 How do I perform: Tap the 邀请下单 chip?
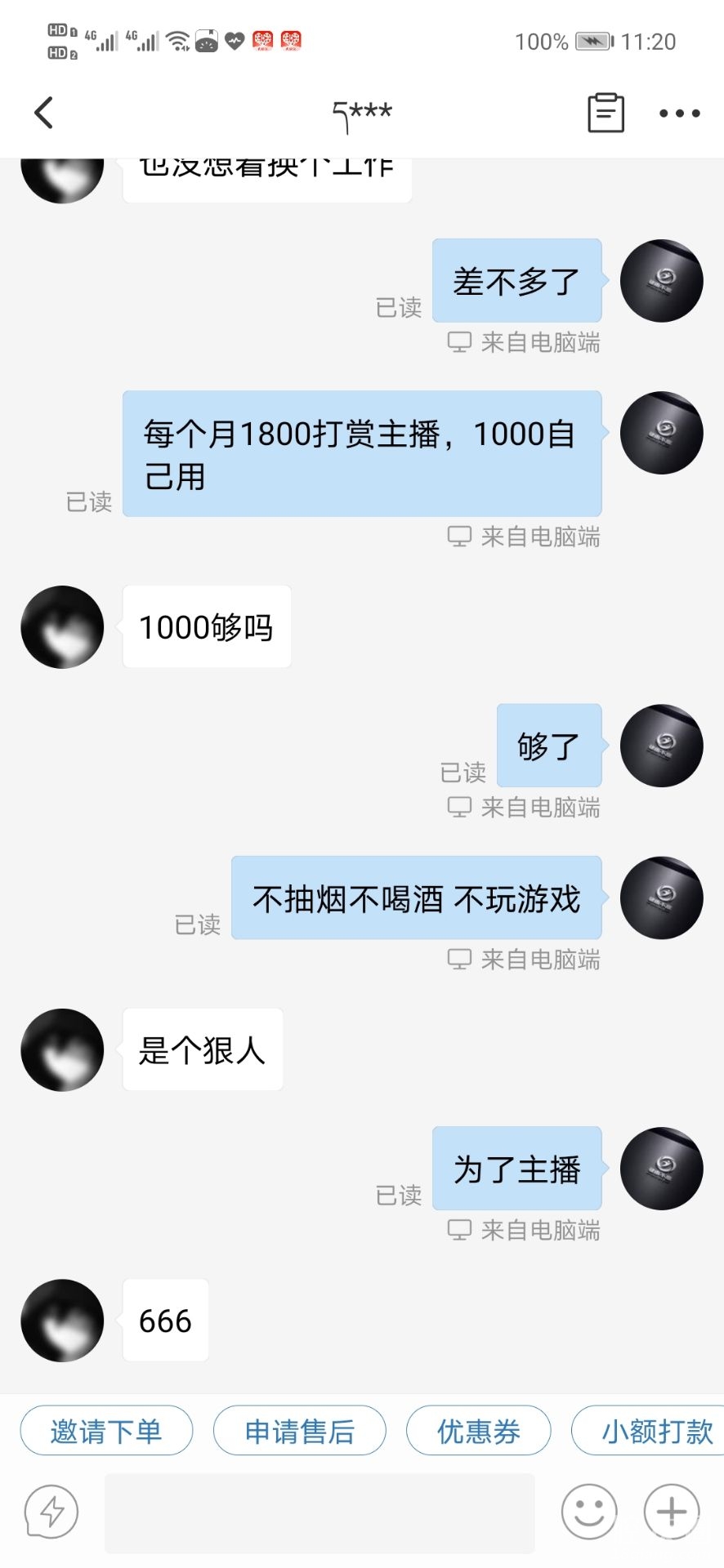106,1431
